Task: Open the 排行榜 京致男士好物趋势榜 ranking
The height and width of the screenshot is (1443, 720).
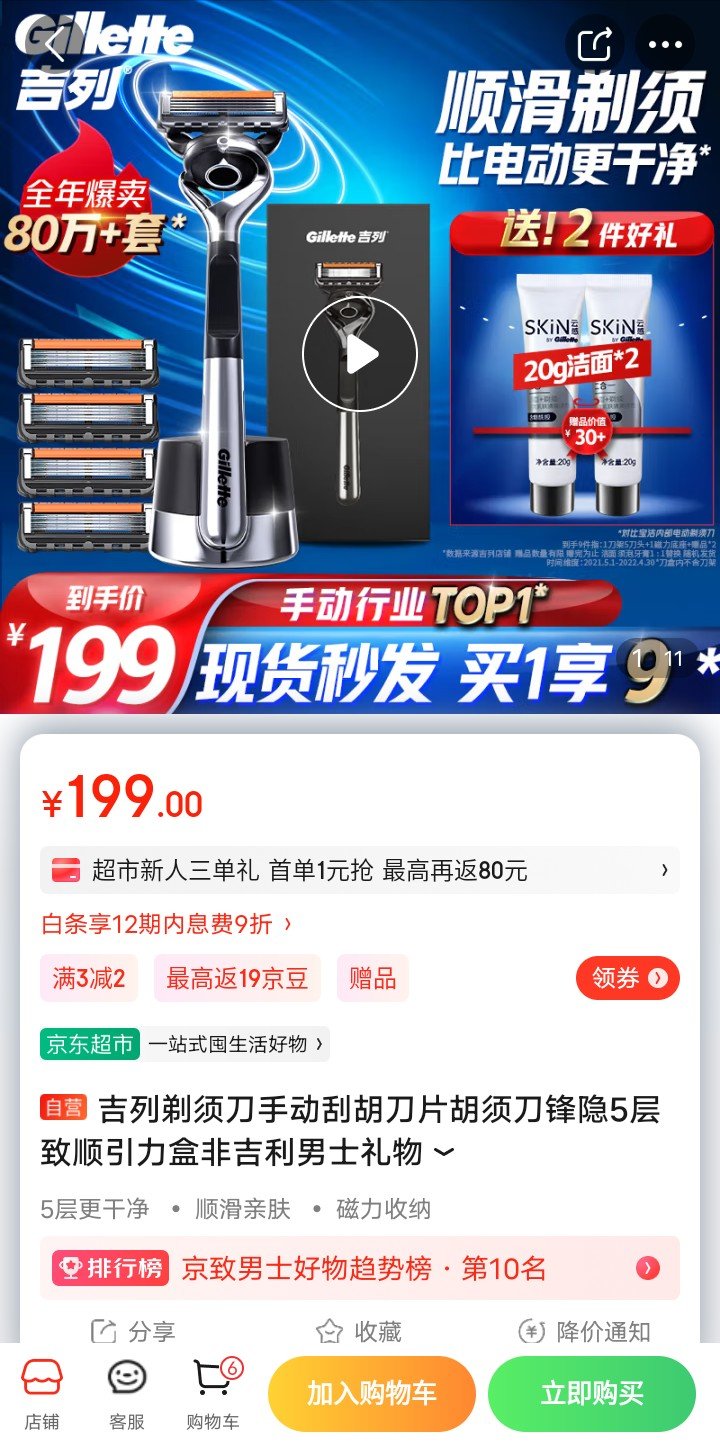Action: (x=360, y=1269)
